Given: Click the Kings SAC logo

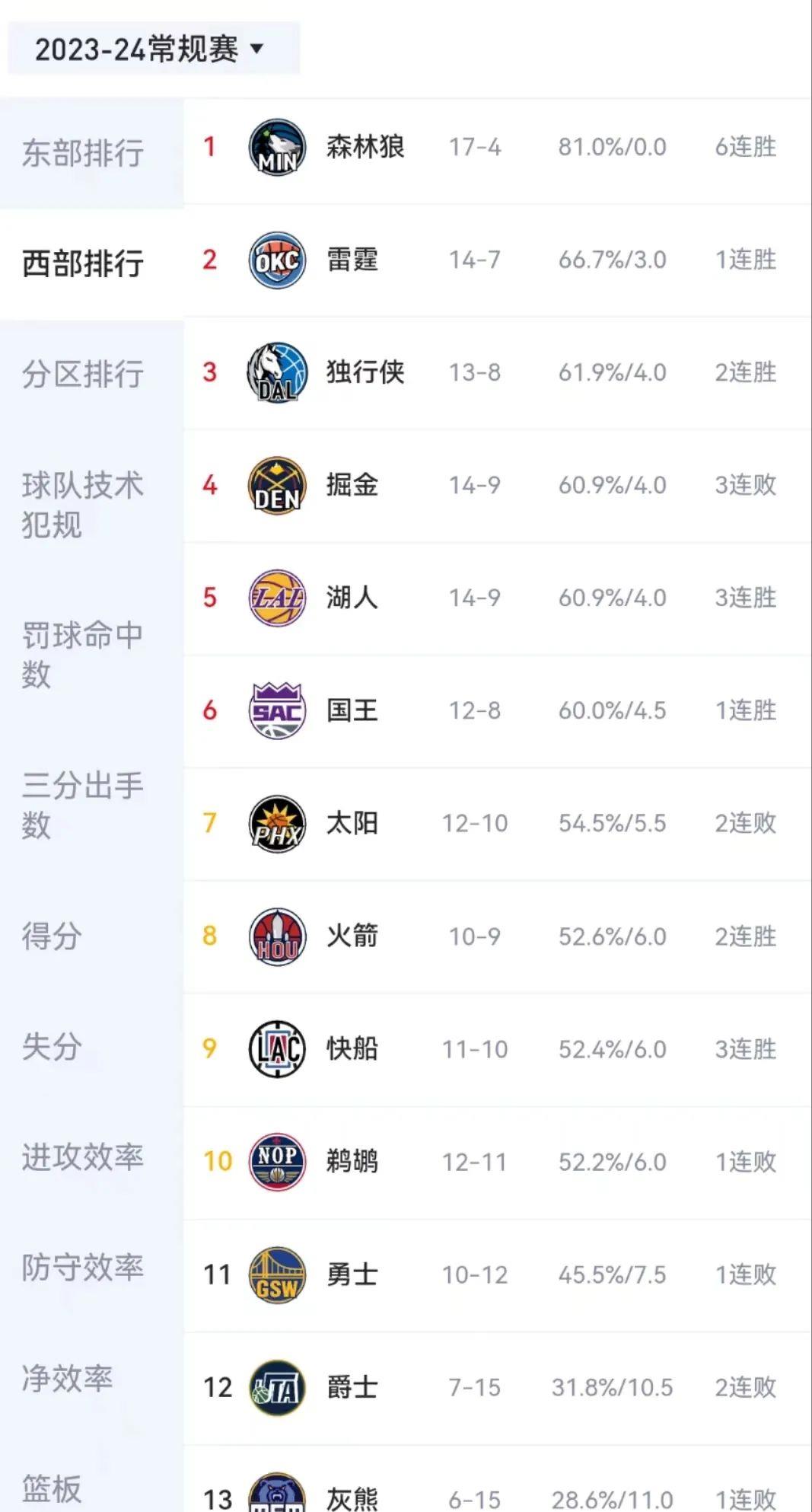Looking at the screenshot, I should click(x=277, y=710).
